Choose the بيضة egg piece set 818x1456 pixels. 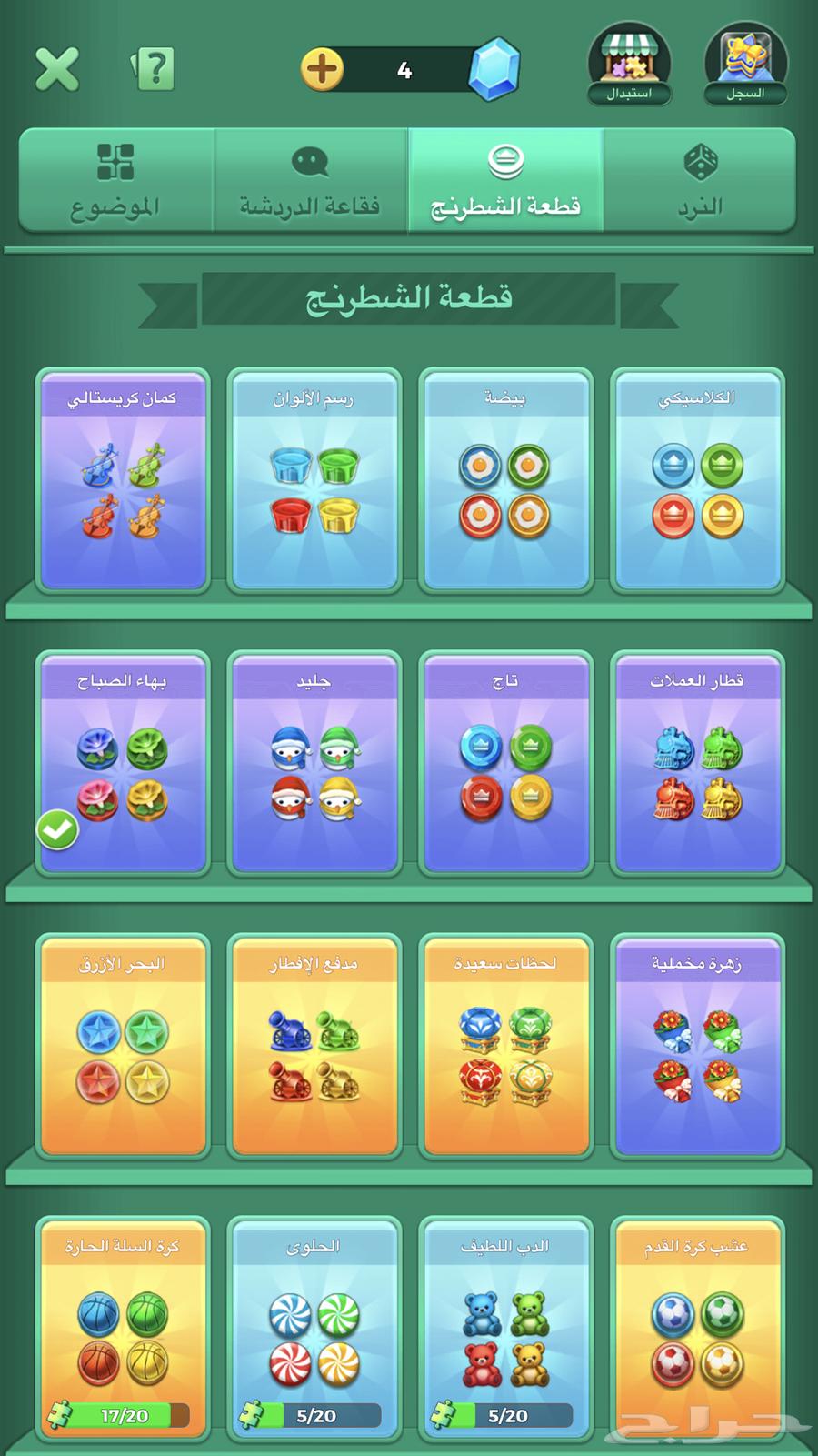[505, 480]
